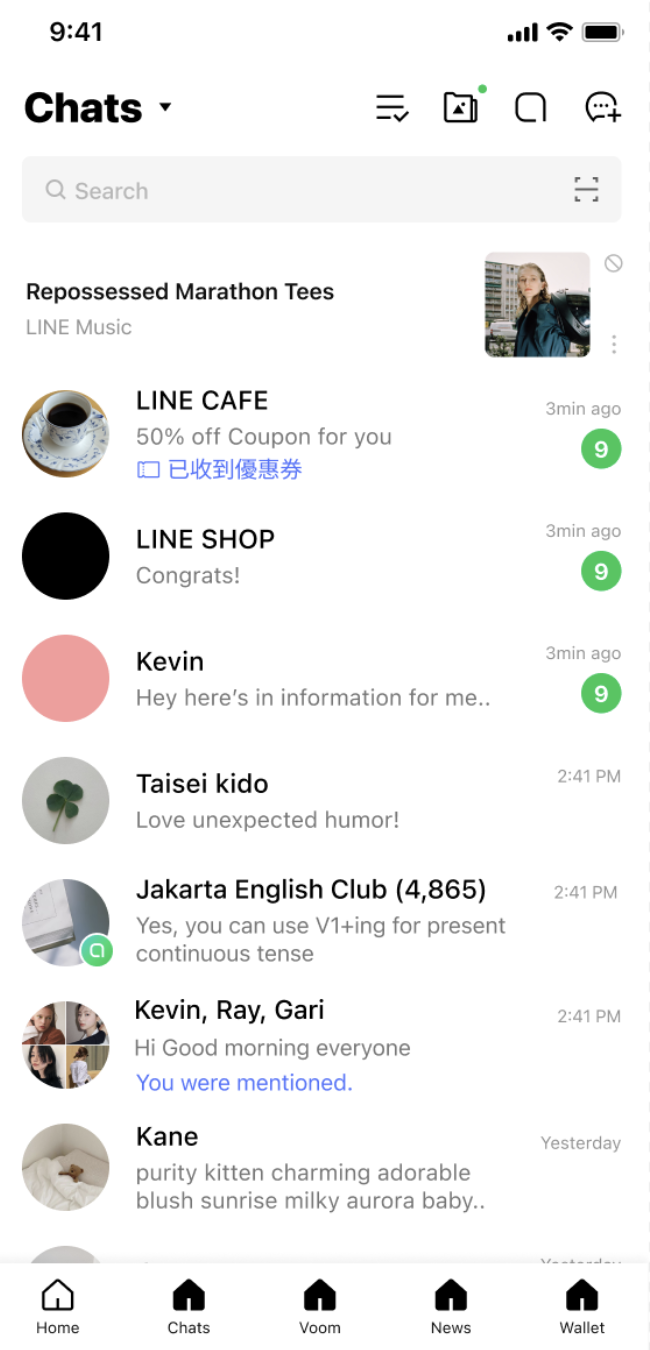Viewport: 650px width, 1350px height.
Task: Open the OpenChat square bubble icon
Action: pos(530,107)
